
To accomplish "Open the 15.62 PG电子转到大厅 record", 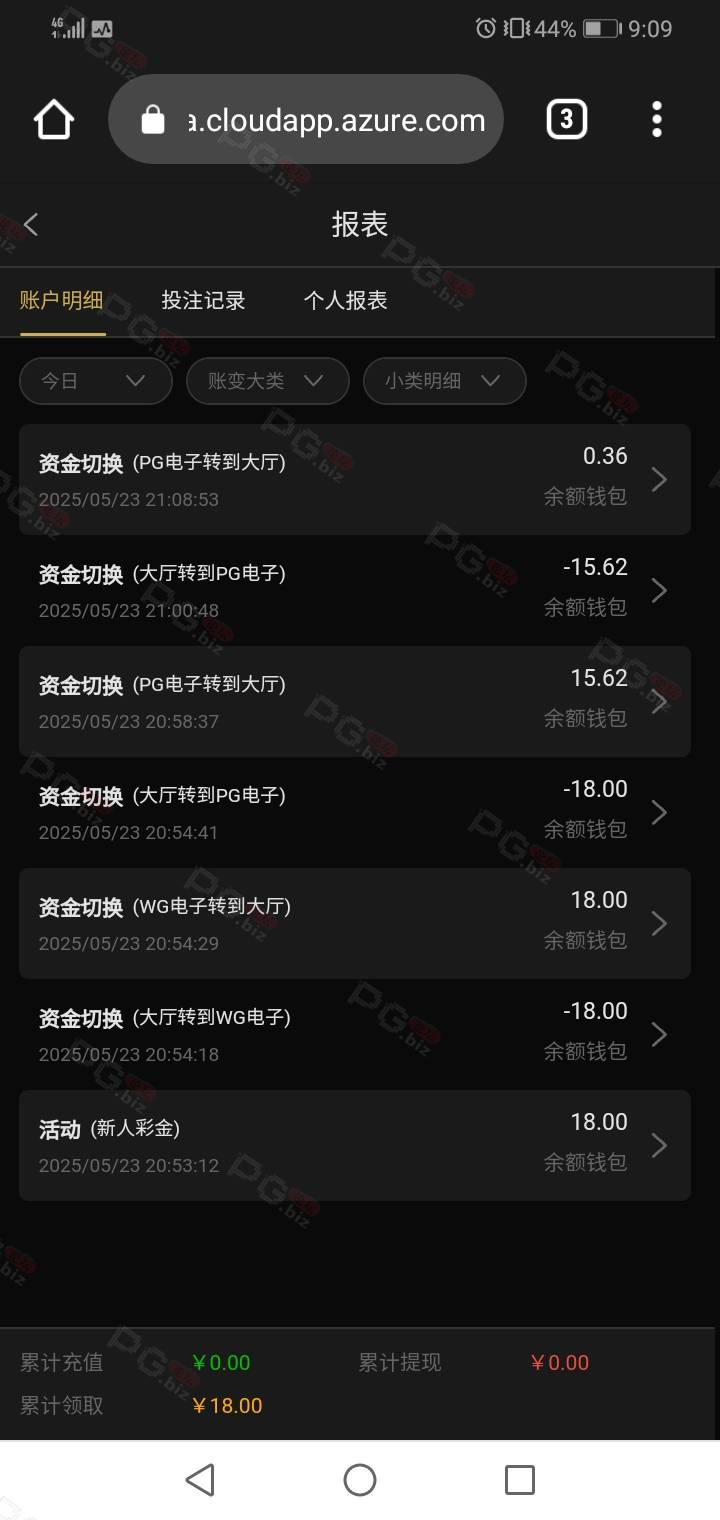I will click(355, 701).
